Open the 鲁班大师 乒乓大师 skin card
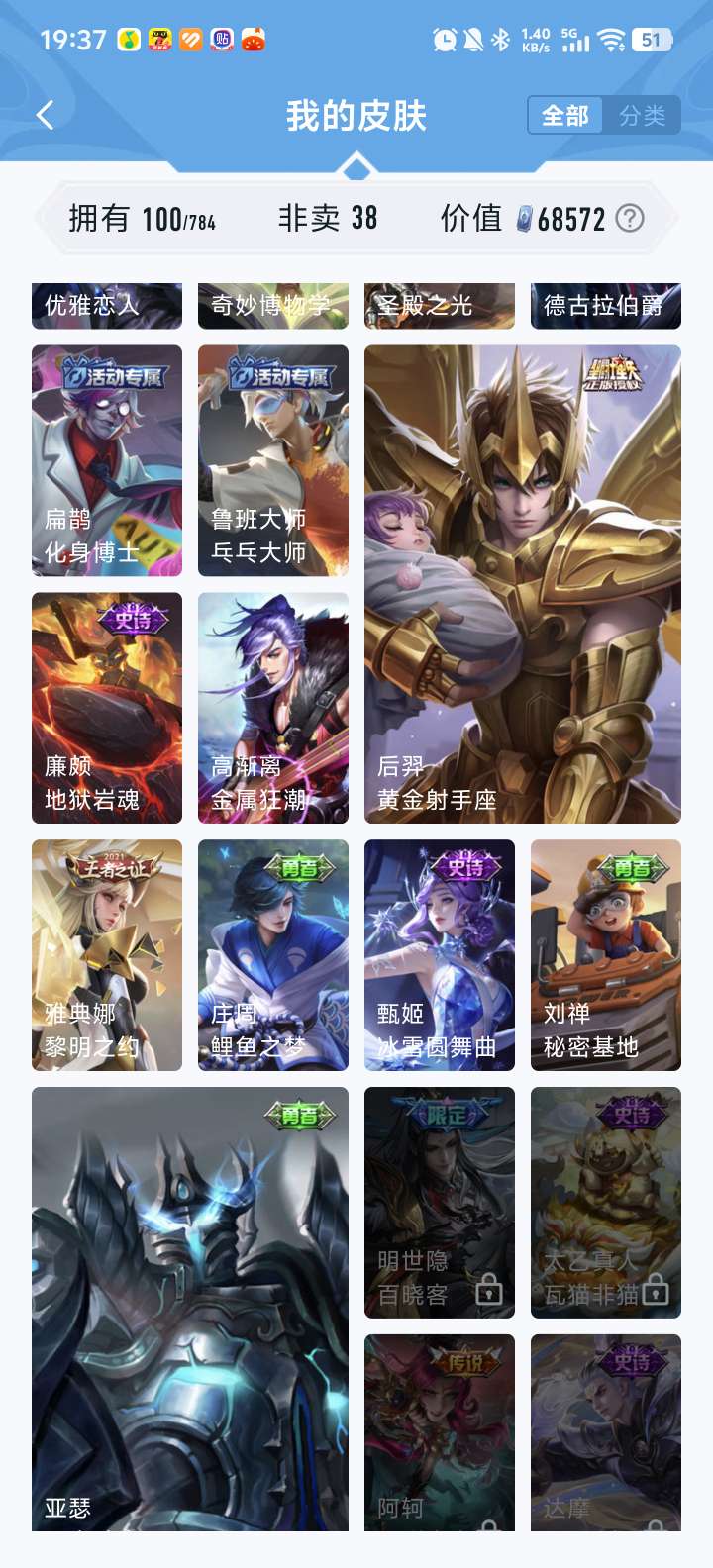713x1568 pixels. pos(273,460)
